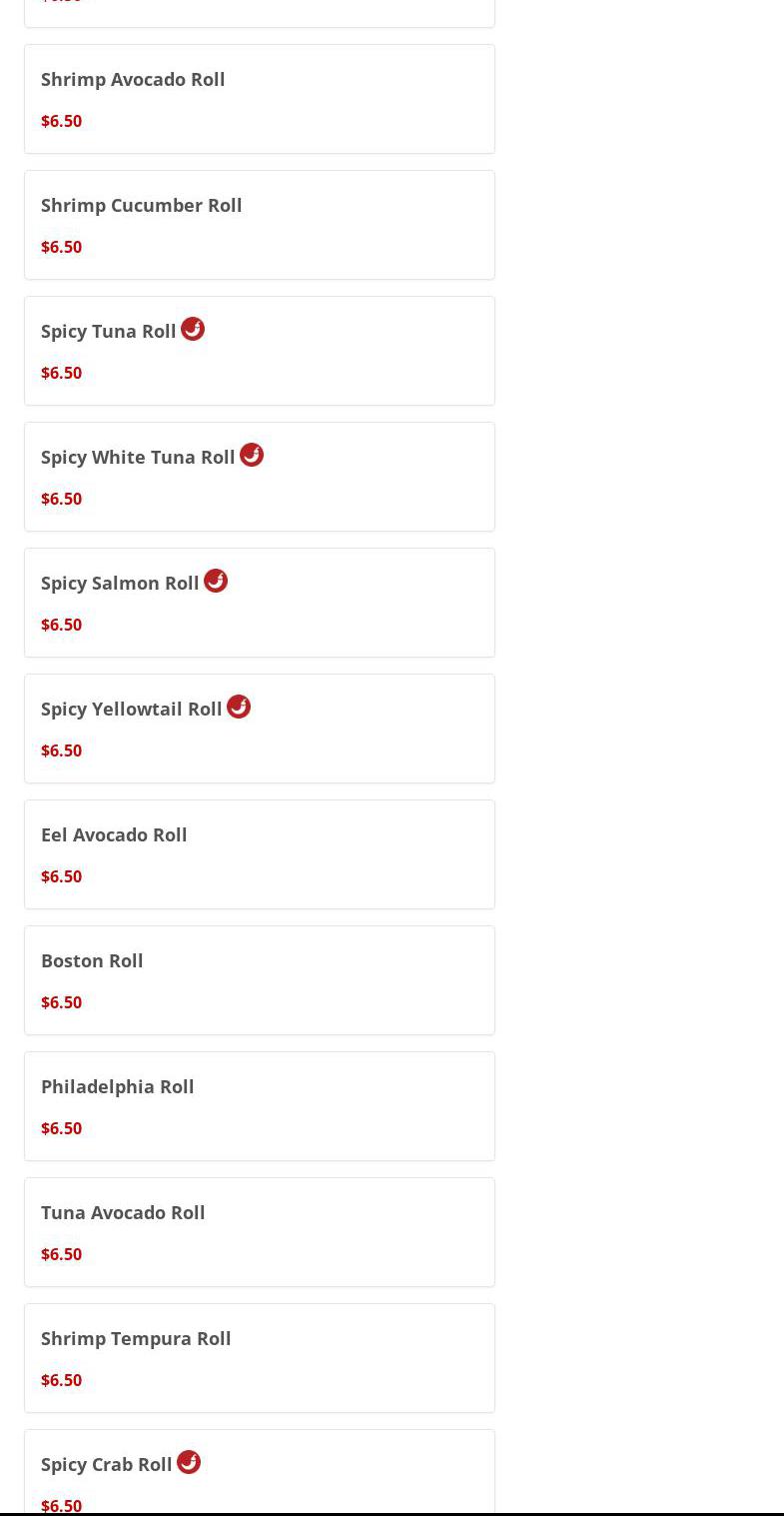Select the Tuna Avocado Roll
This screenshot has width=784, height=1516.
tap(260, 1232)
